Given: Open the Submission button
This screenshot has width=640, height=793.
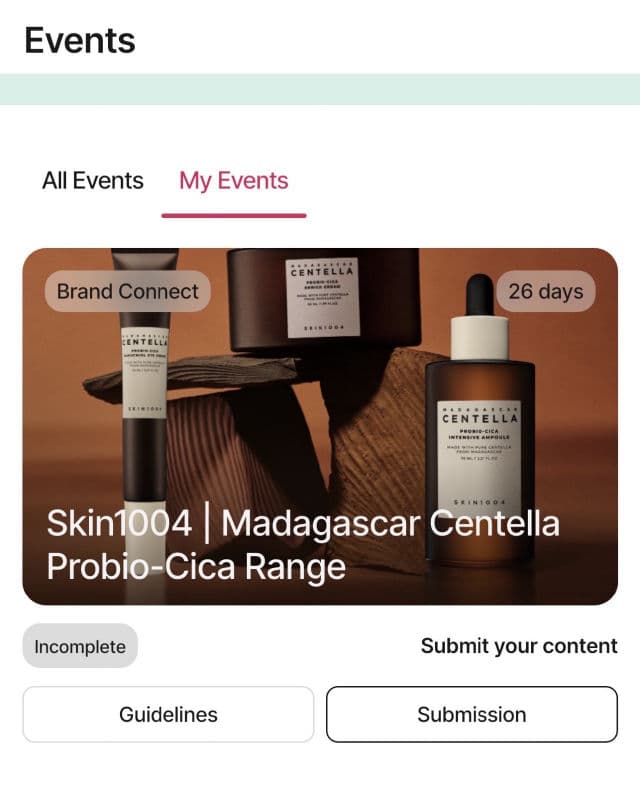Looking at the screenshot, I should (471, 714).
